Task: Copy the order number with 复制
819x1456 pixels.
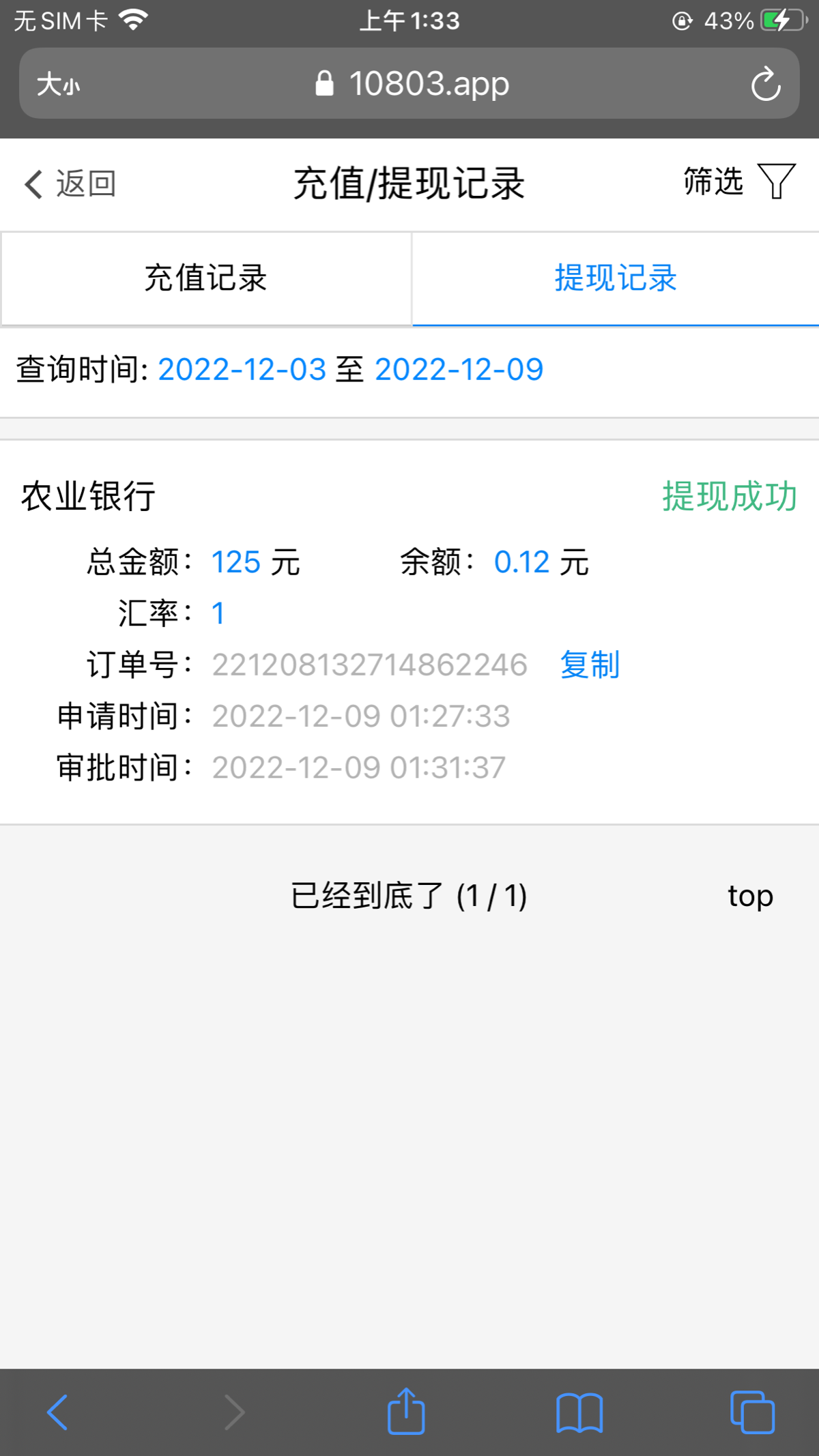Action: pyautogui.click(x=590, y=665)
